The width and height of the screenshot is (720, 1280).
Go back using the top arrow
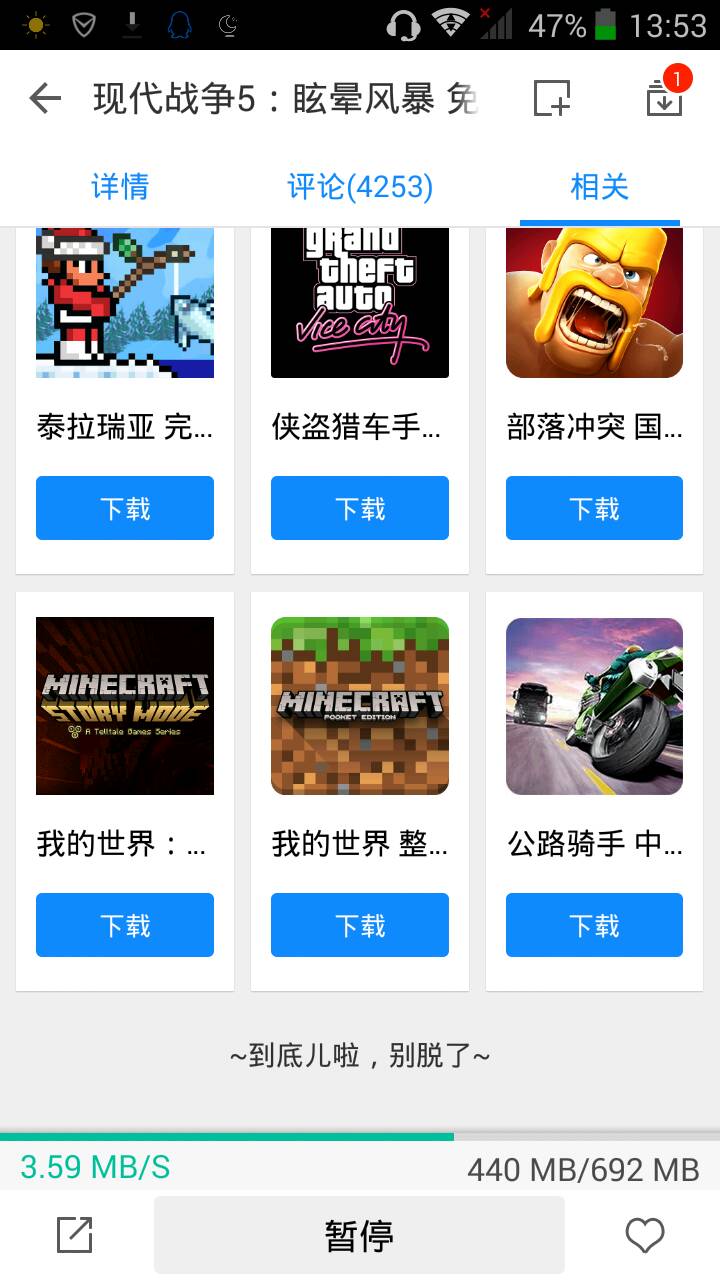pos(46,98)
